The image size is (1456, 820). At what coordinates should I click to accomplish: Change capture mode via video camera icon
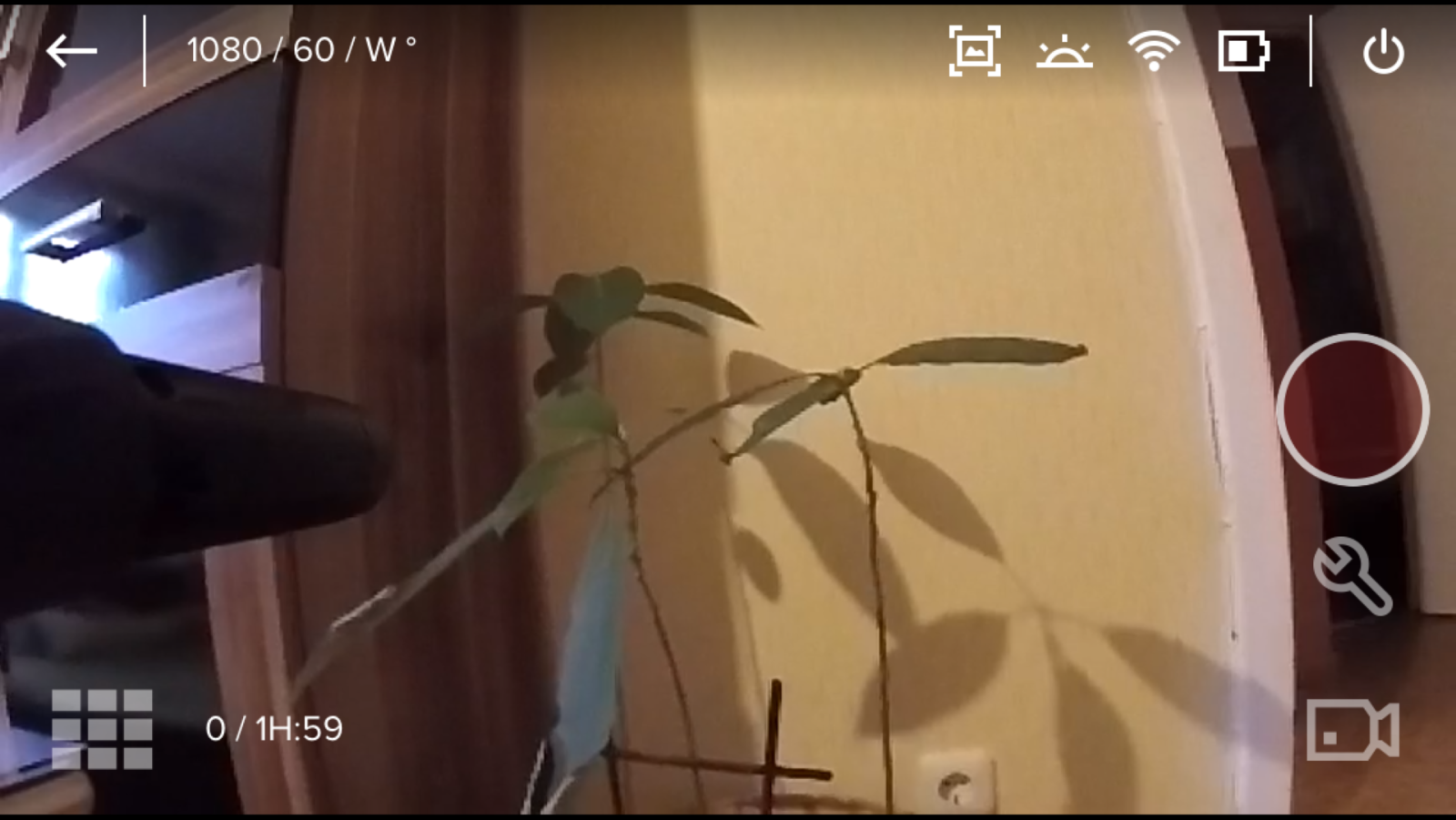click(1351, 730)
